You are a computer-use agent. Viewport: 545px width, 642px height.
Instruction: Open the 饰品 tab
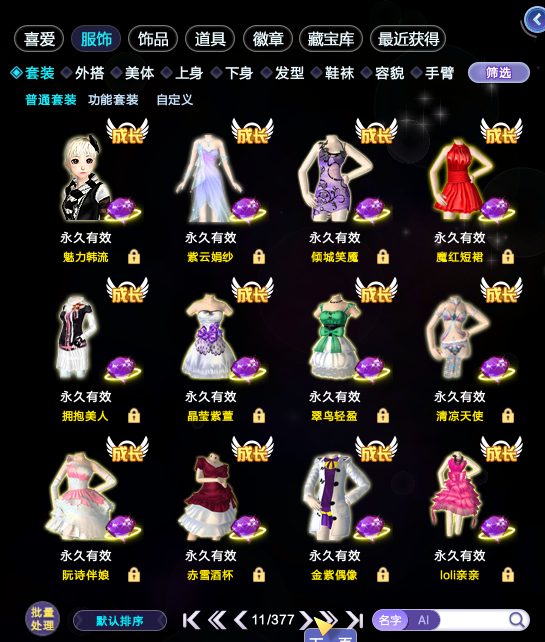point(153,39)
